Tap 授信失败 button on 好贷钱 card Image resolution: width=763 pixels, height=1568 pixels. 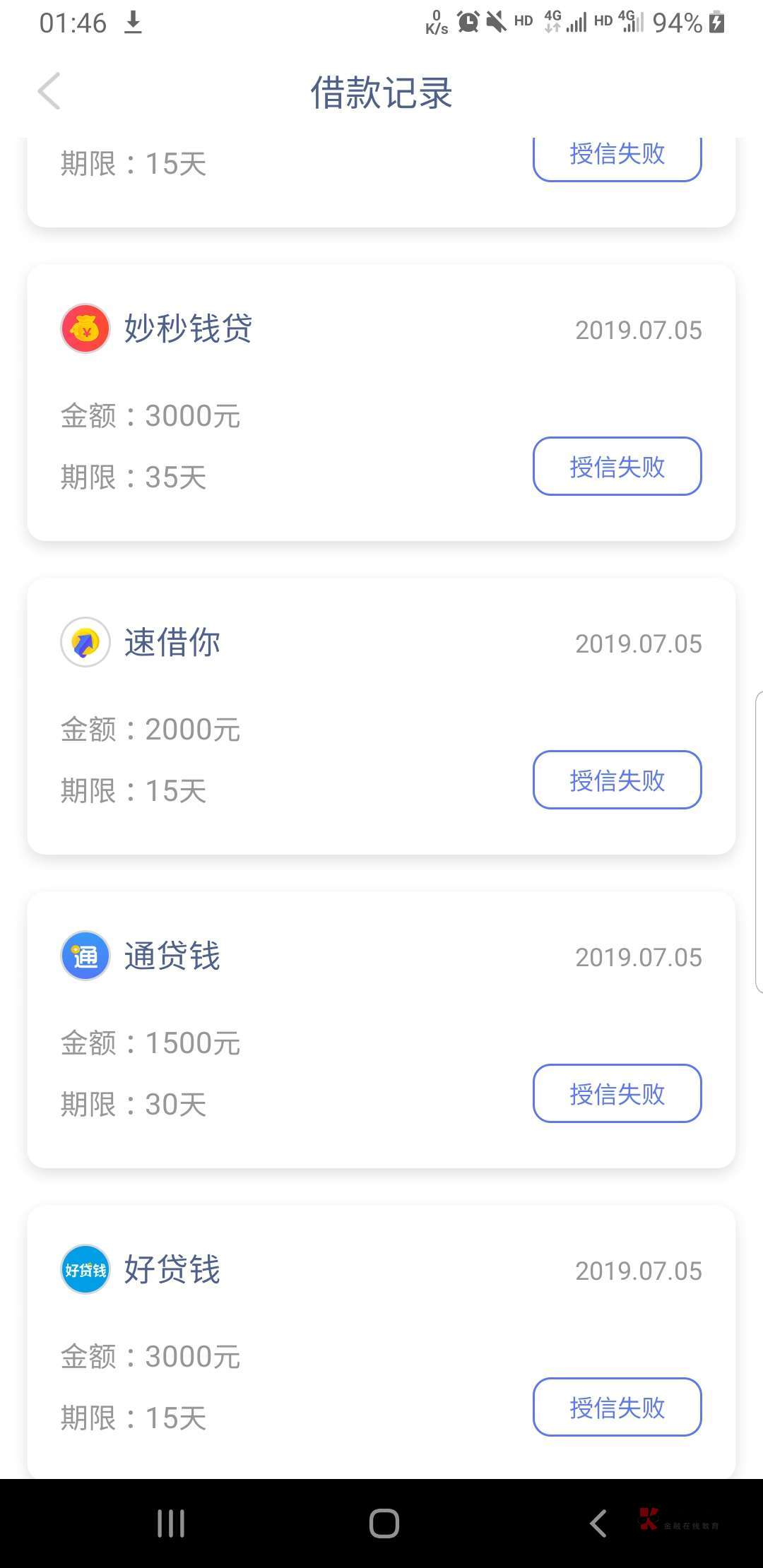click(617, 1408)
